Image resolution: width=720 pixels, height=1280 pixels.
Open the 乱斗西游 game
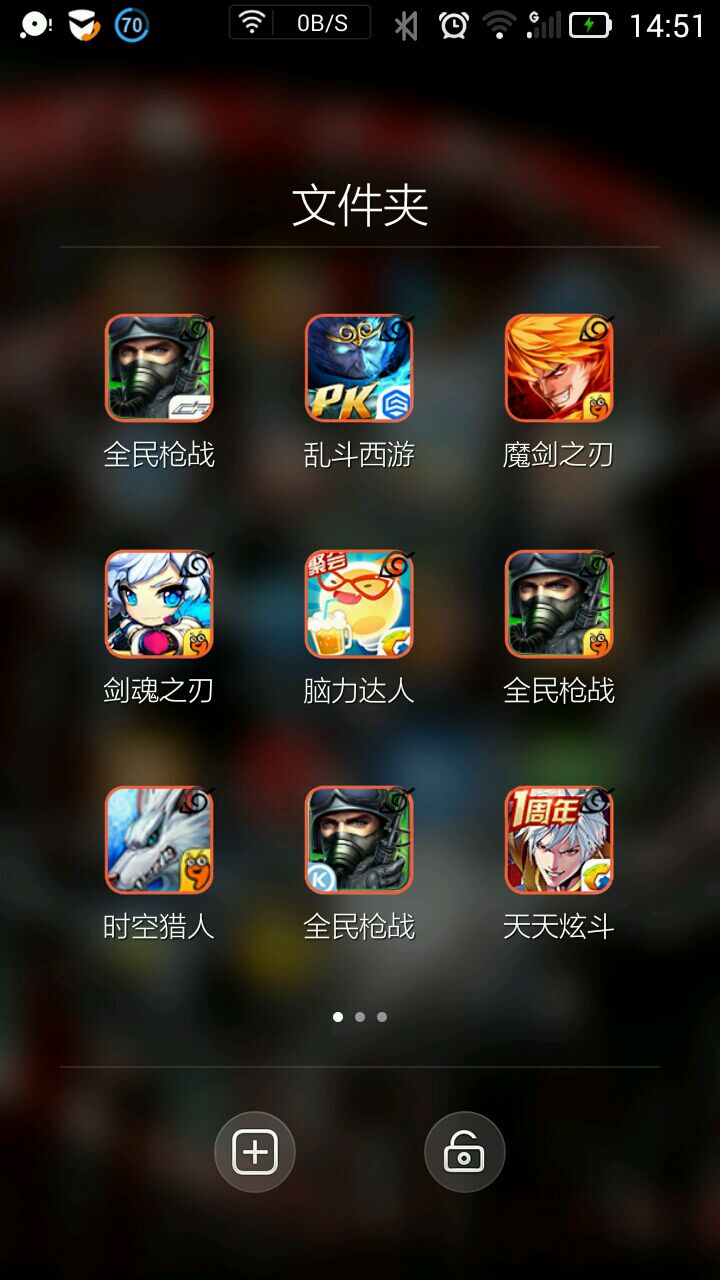(x=359, y=368)
